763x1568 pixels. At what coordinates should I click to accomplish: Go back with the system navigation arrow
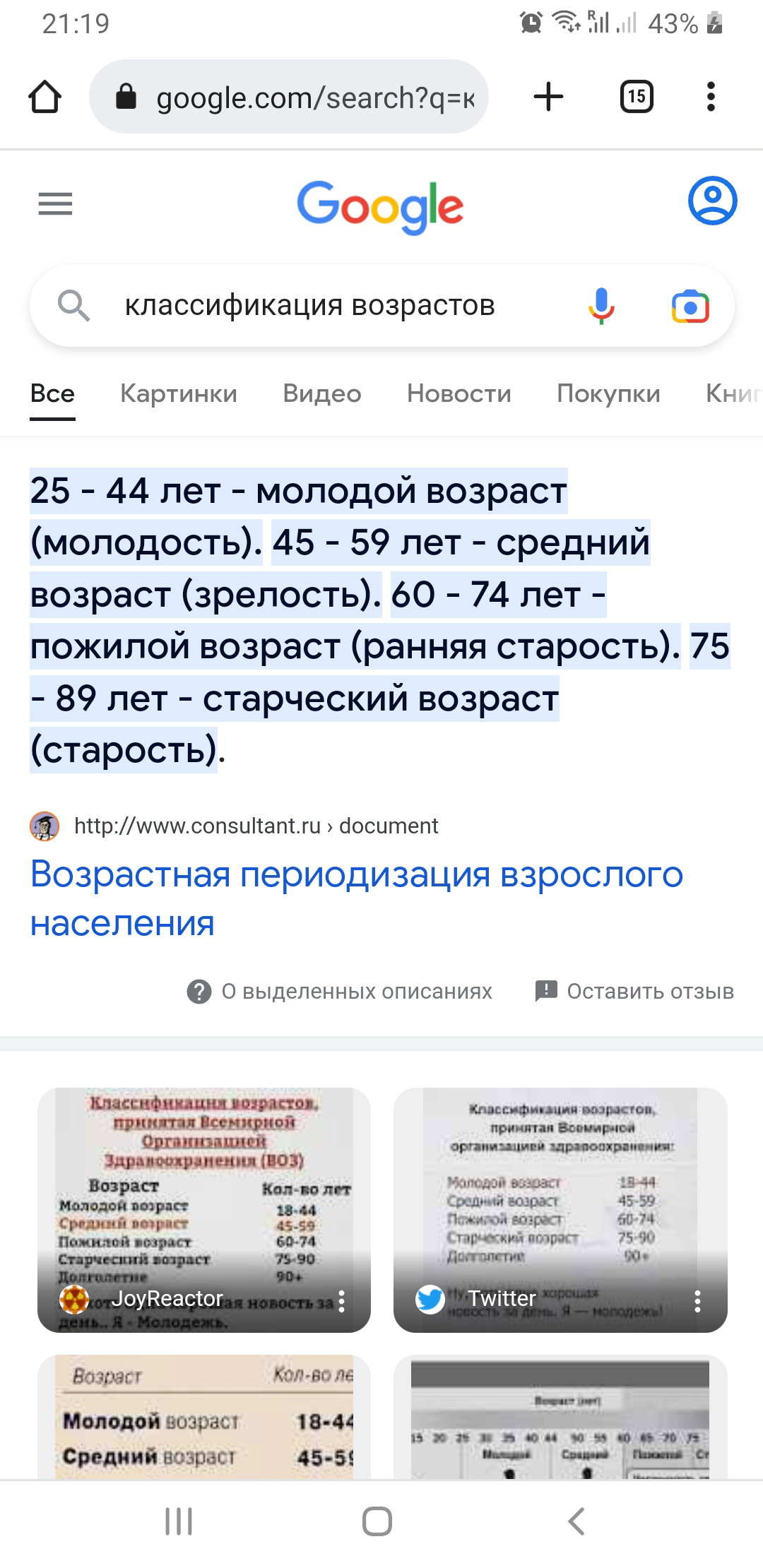coord(576,1521)
